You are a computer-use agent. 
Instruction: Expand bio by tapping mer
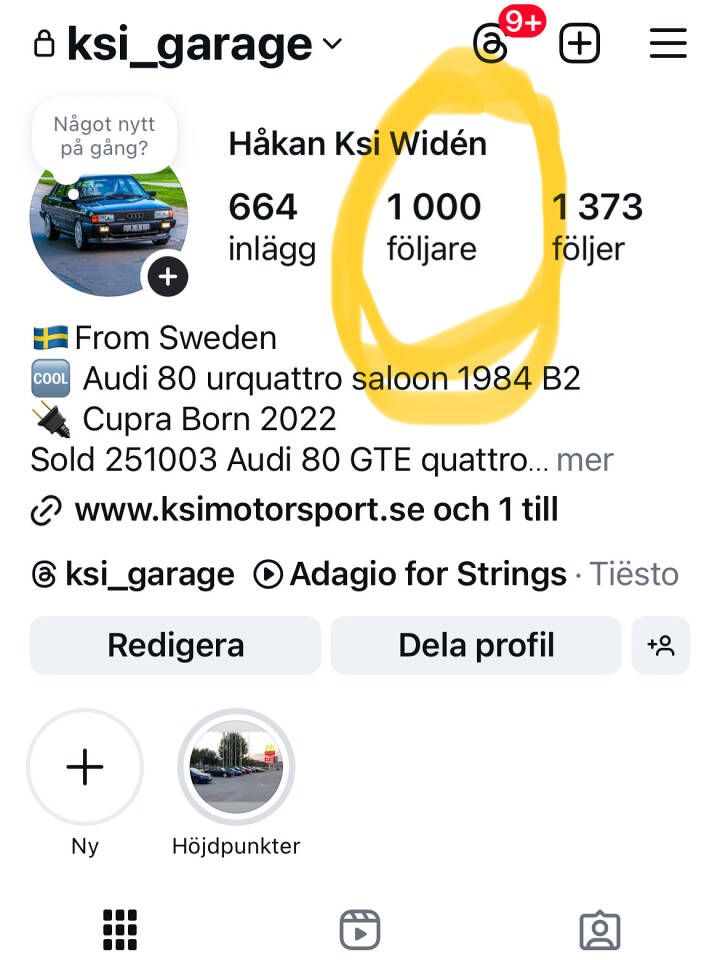click(585, 460)
